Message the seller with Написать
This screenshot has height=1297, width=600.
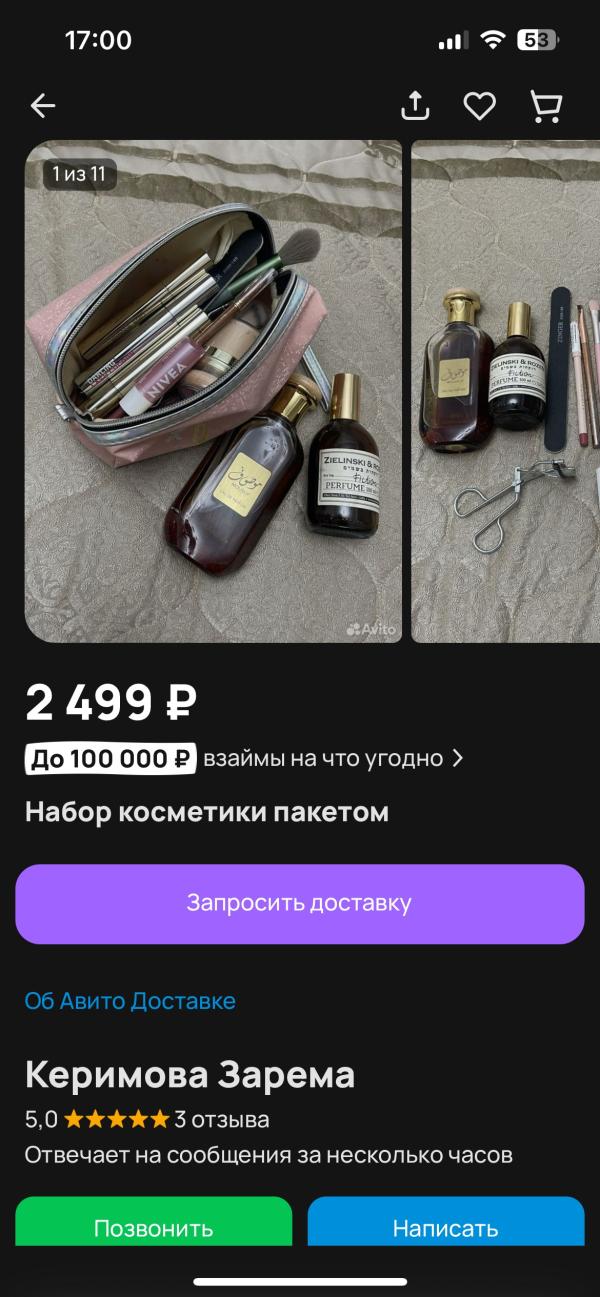coord(445,1225)
